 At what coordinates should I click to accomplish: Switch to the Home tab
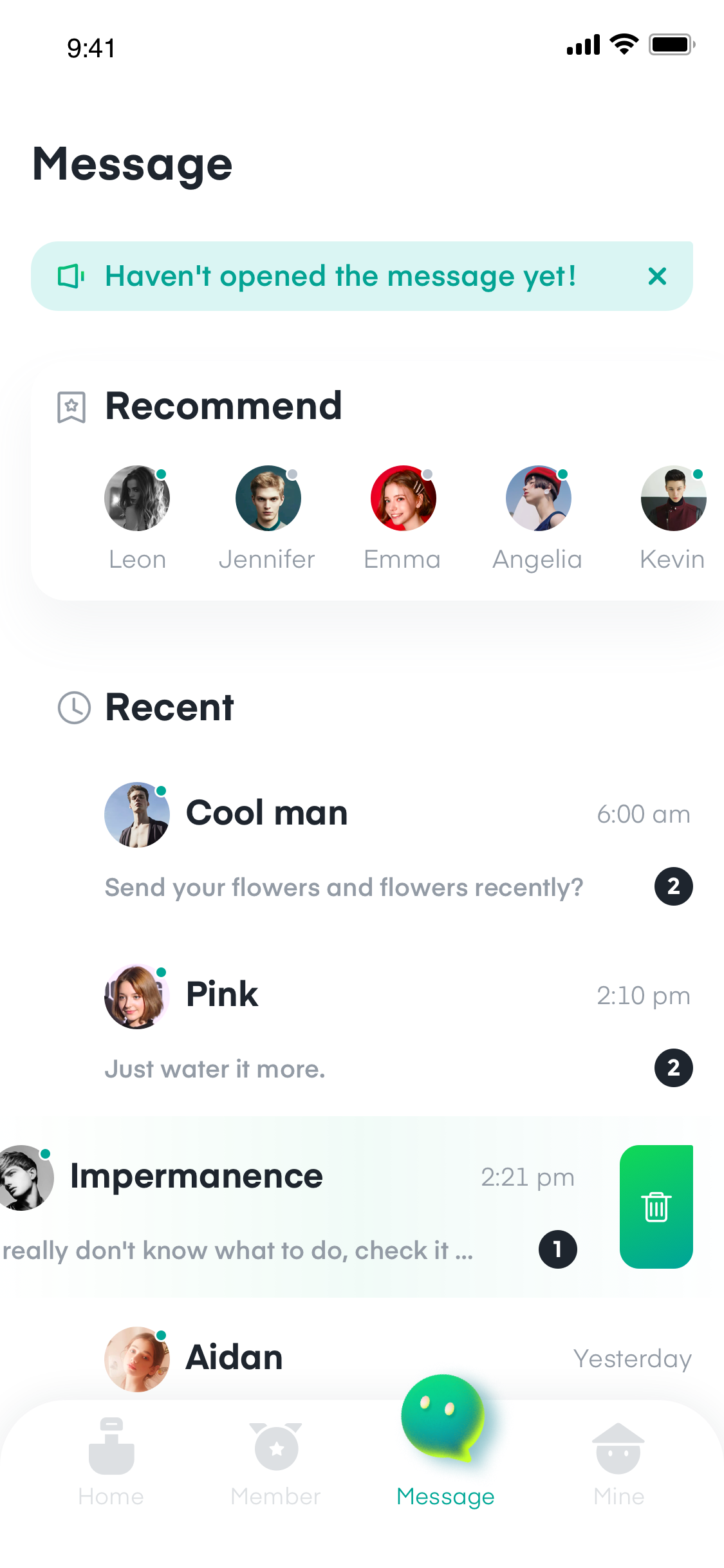(111, 1462)
